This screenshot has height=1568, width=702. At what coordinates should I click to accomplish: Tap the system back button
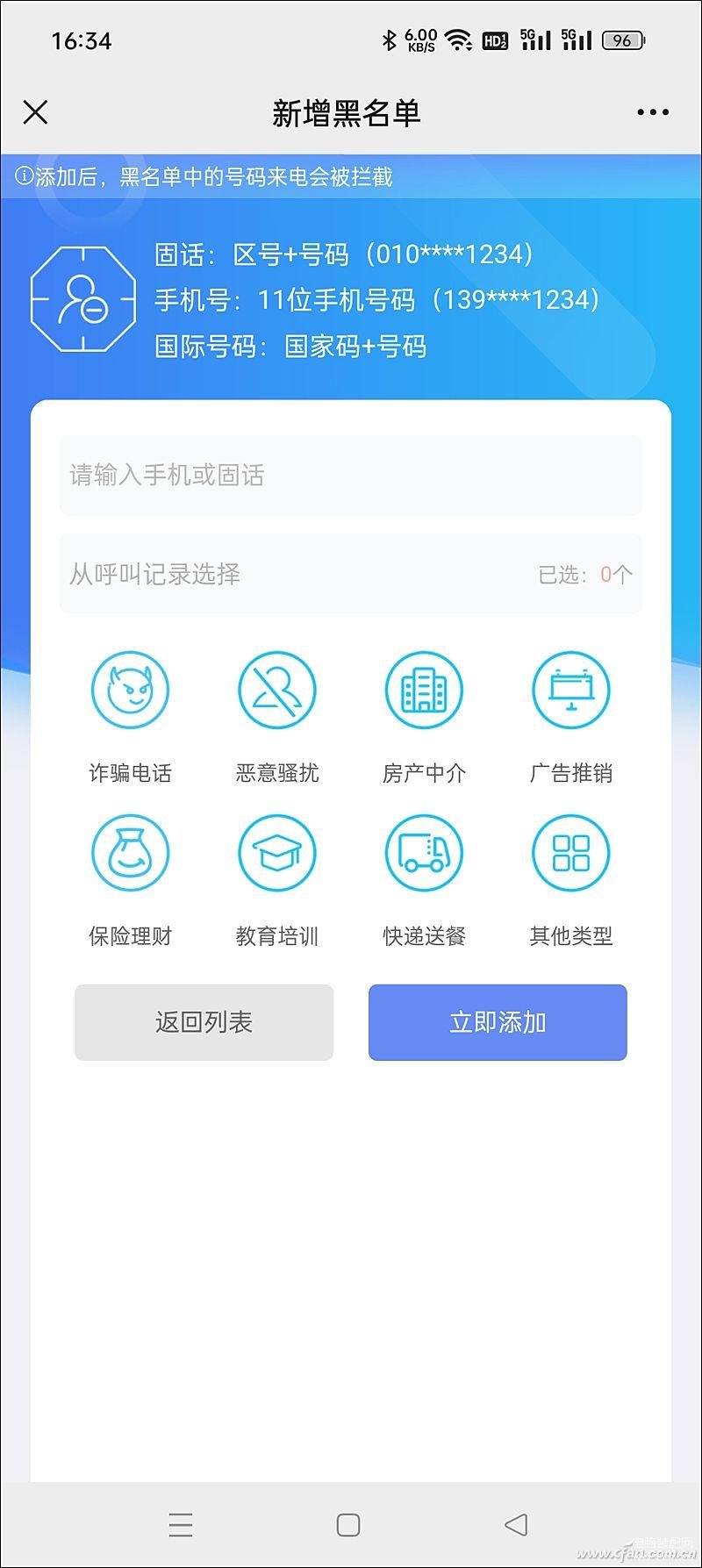click(516, 1525)
